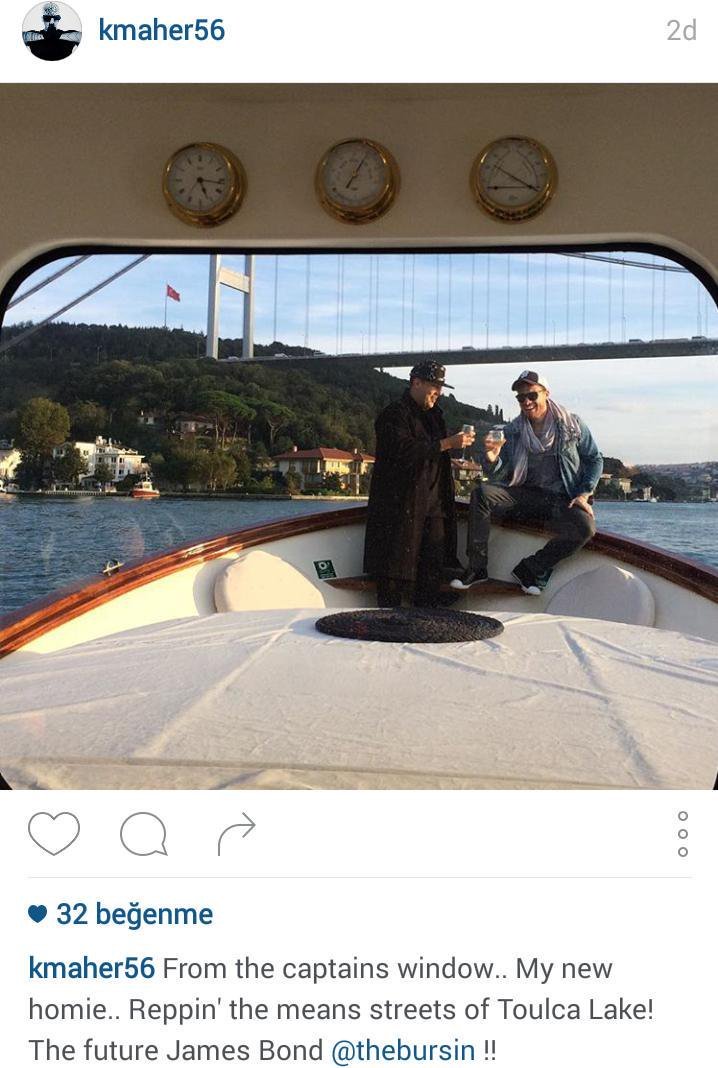Open kmaher56's profile picture
This screenshot has height=1068, width=718.
tap(52, 31)
